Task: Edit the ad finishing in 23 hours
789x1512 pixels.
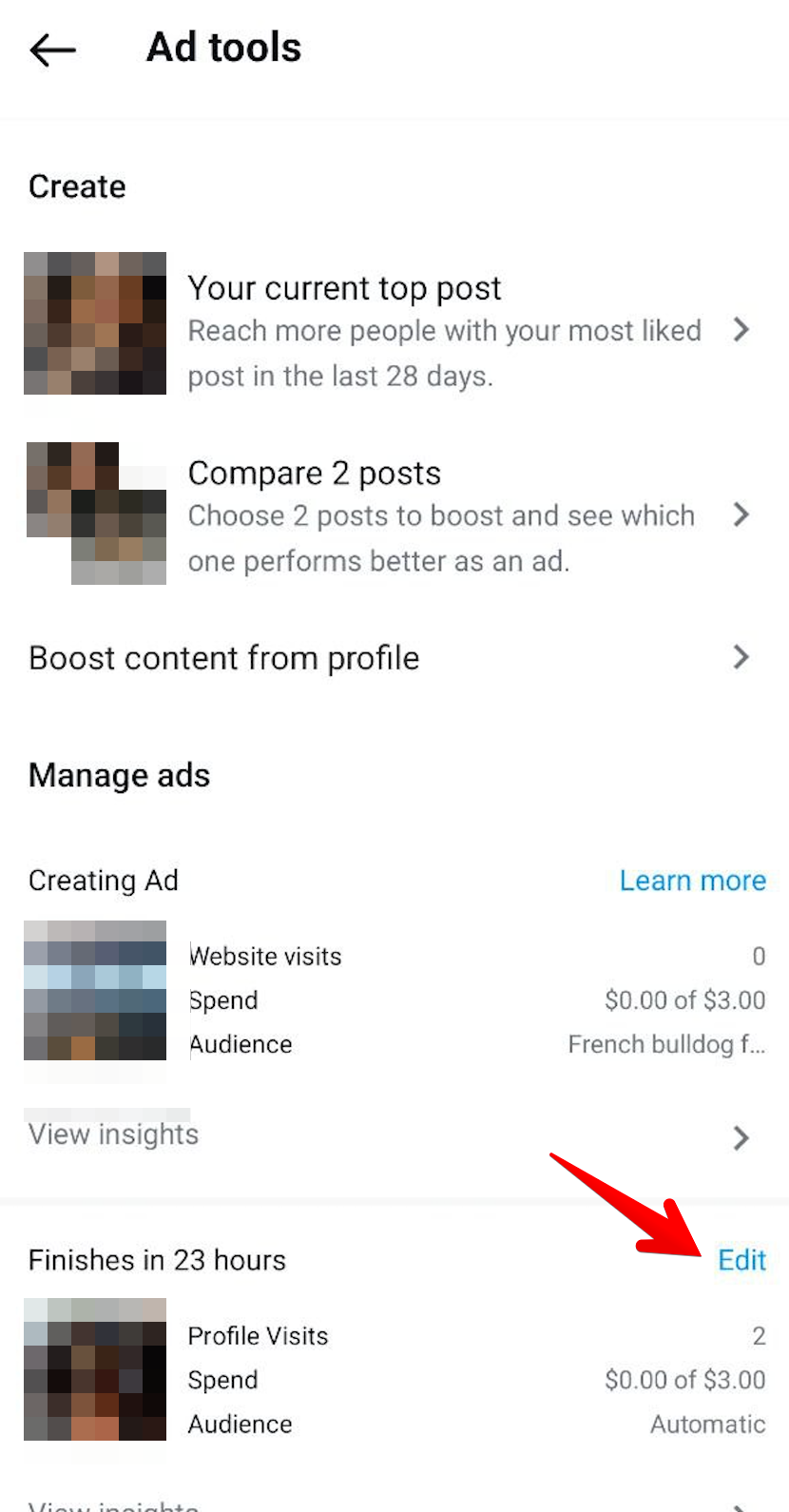Action: click(741, 1260)
